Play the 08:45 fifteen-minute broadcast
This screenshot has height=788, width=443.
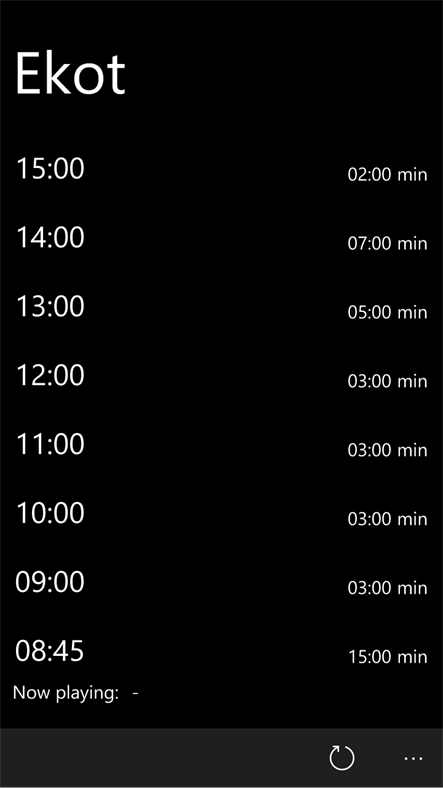pos(222,651)
